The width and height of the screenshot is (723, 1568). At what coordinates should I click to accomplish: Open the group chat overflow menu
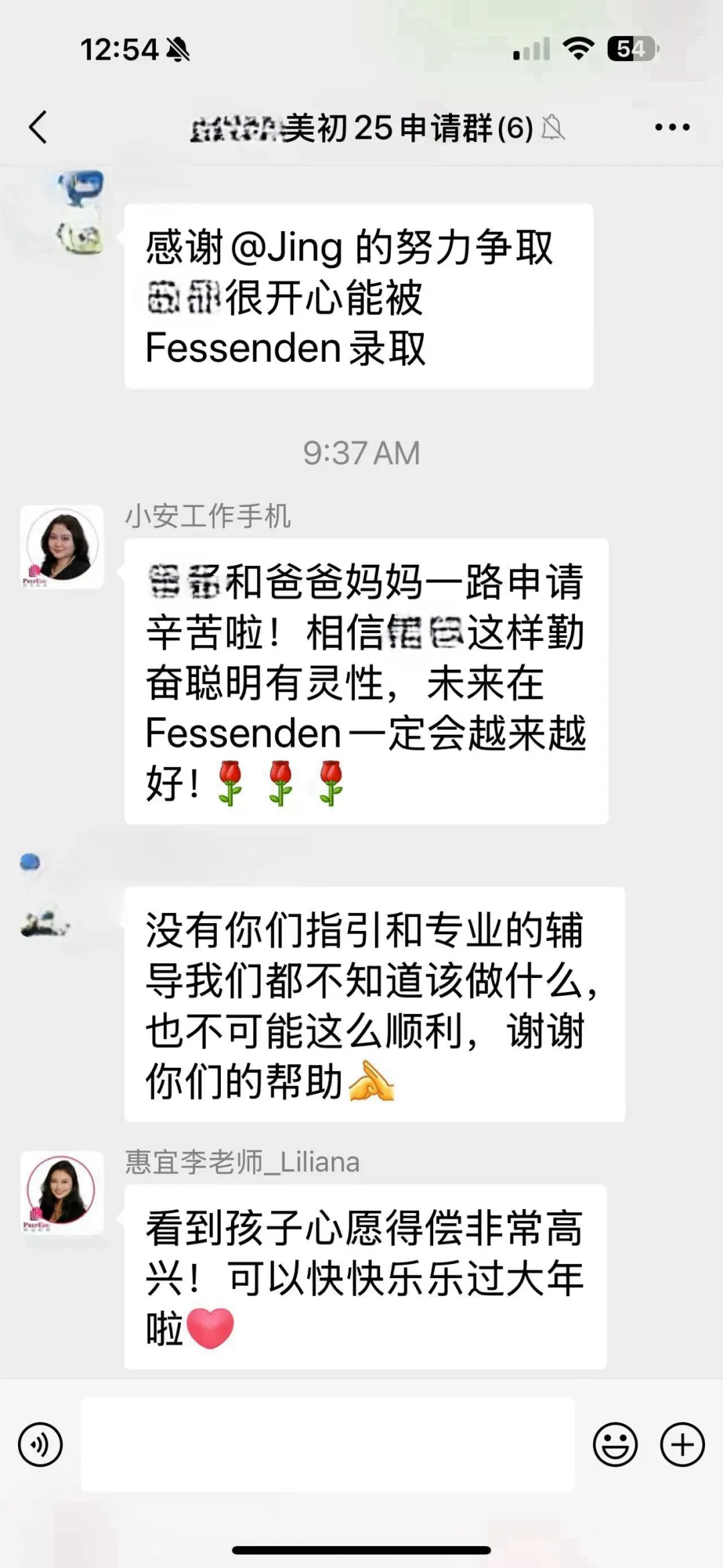click(x=672, y=127)
